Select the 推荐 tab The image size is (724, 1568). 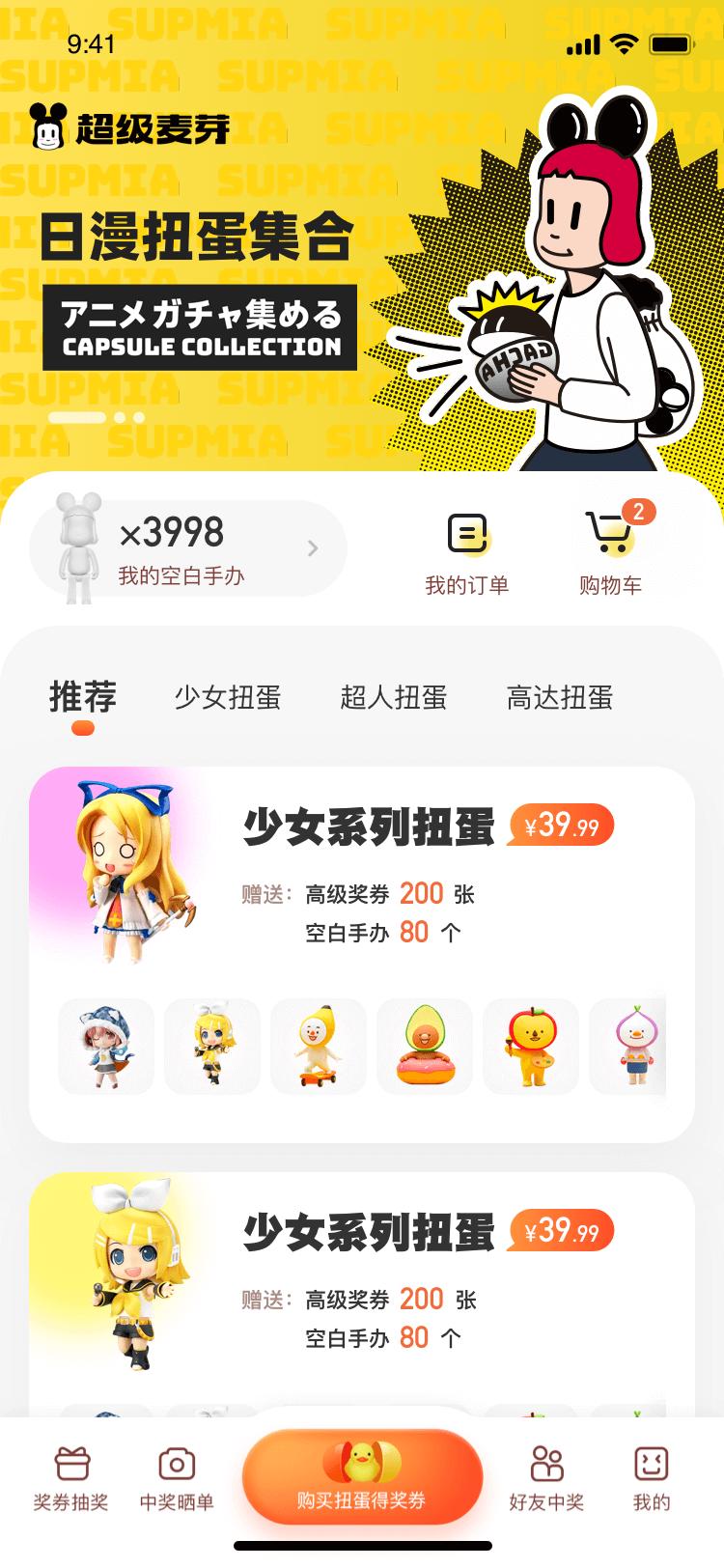[x=83, y=697]
